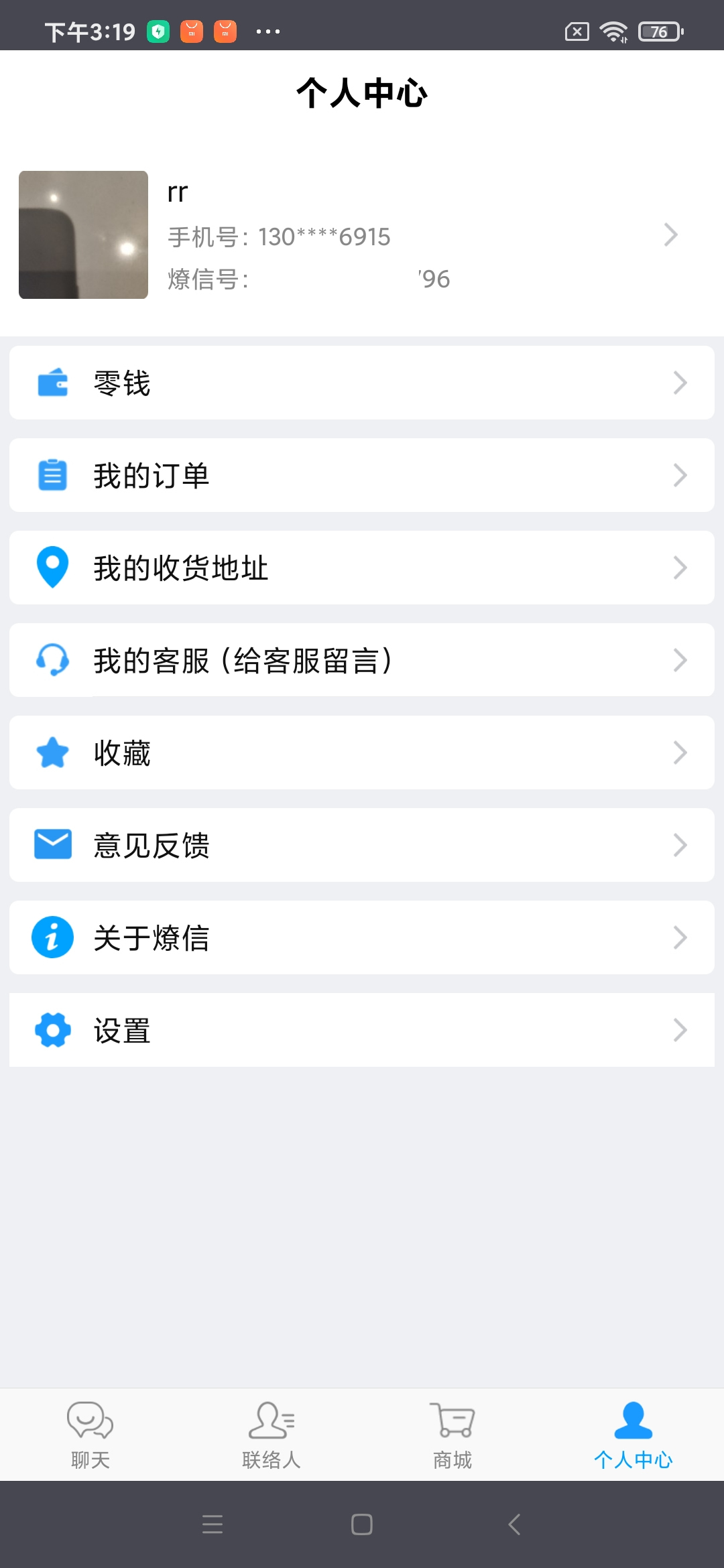
Task: Open 设置
Action: coord(362,1030)
